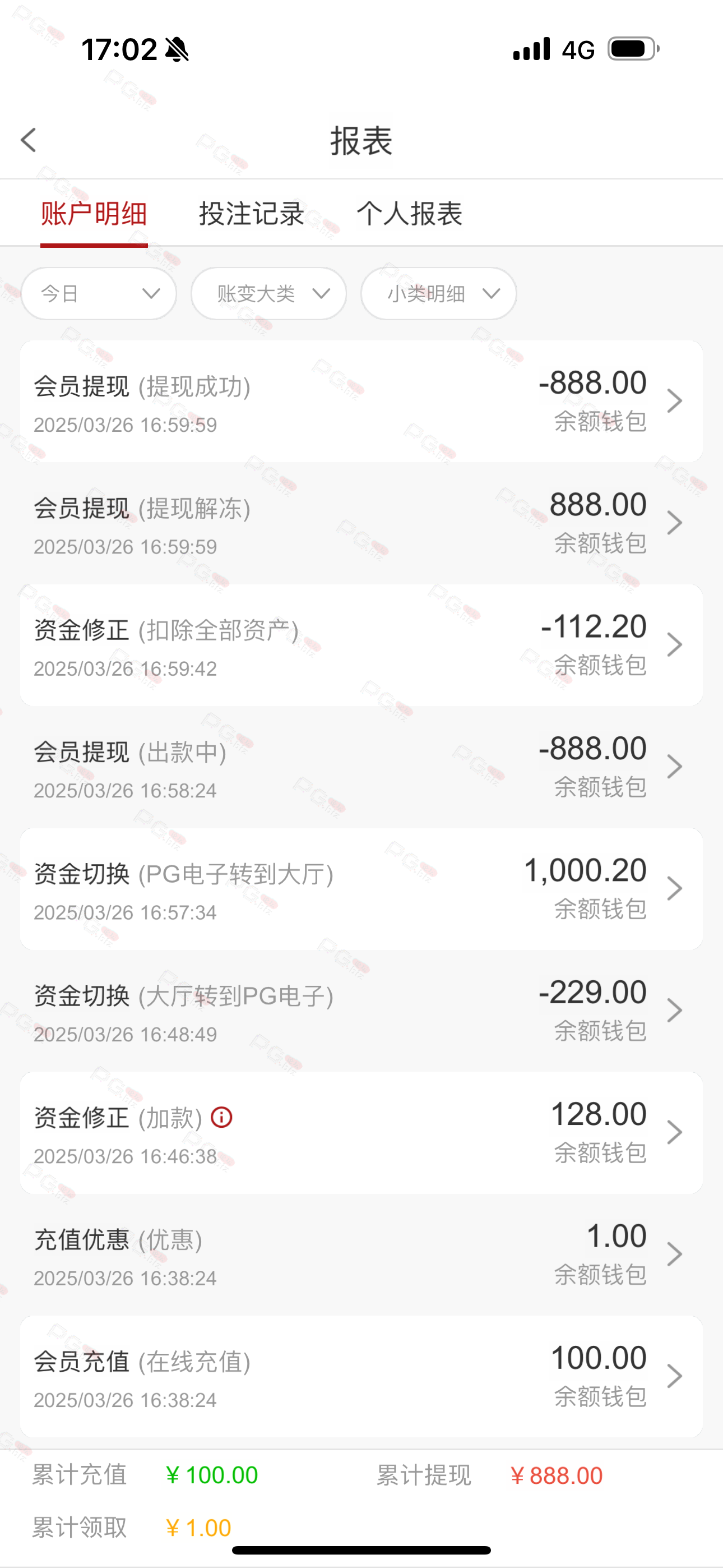Open the 今日 date dropdown
Viewport: 723px width, 1568px height.
[99, 293]
